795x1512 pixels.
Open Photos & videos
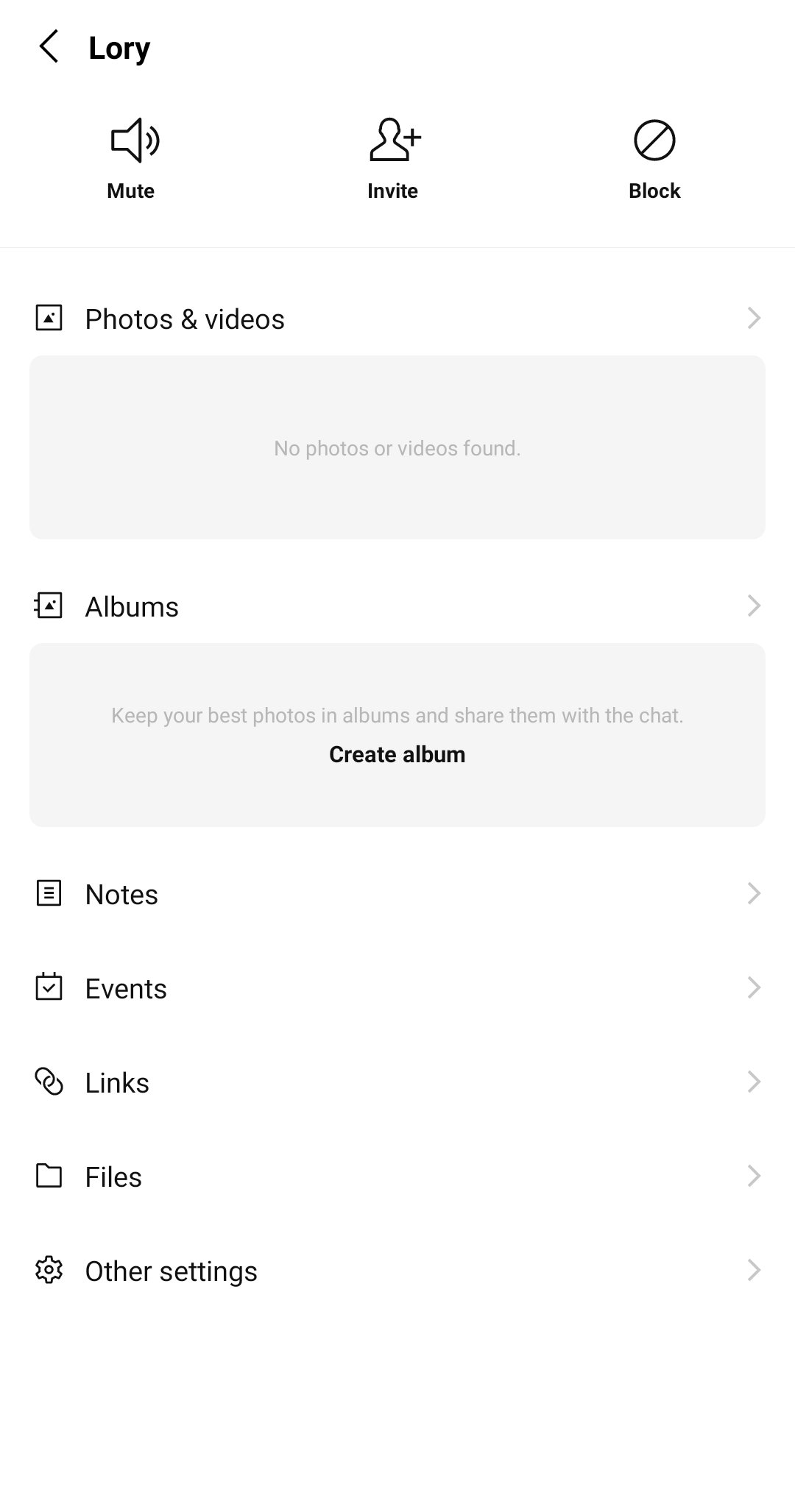coord(397,319)
